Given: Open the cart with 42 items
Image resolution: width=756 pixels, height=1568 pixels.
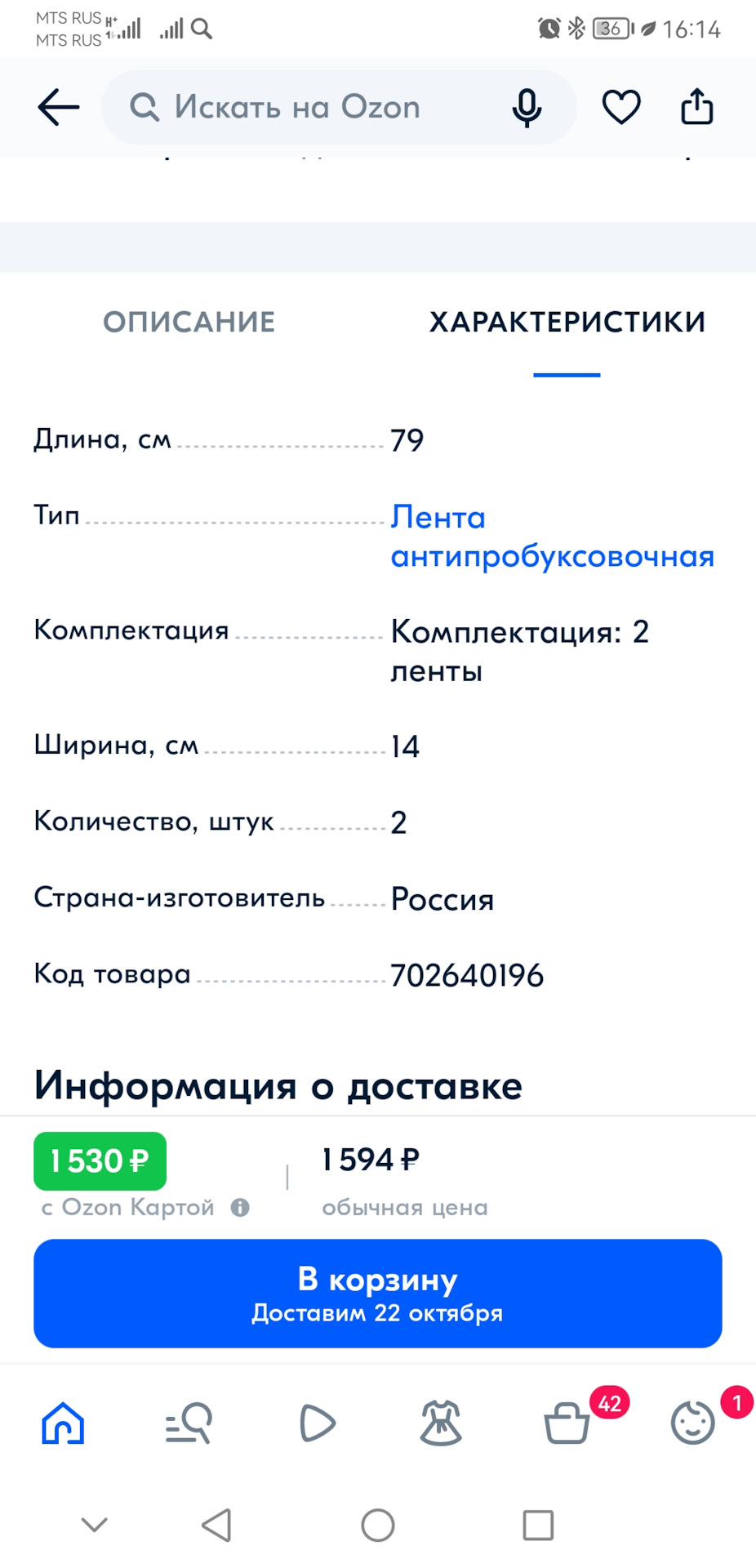Looking at the screenshot, I should tap(567, 1423).
